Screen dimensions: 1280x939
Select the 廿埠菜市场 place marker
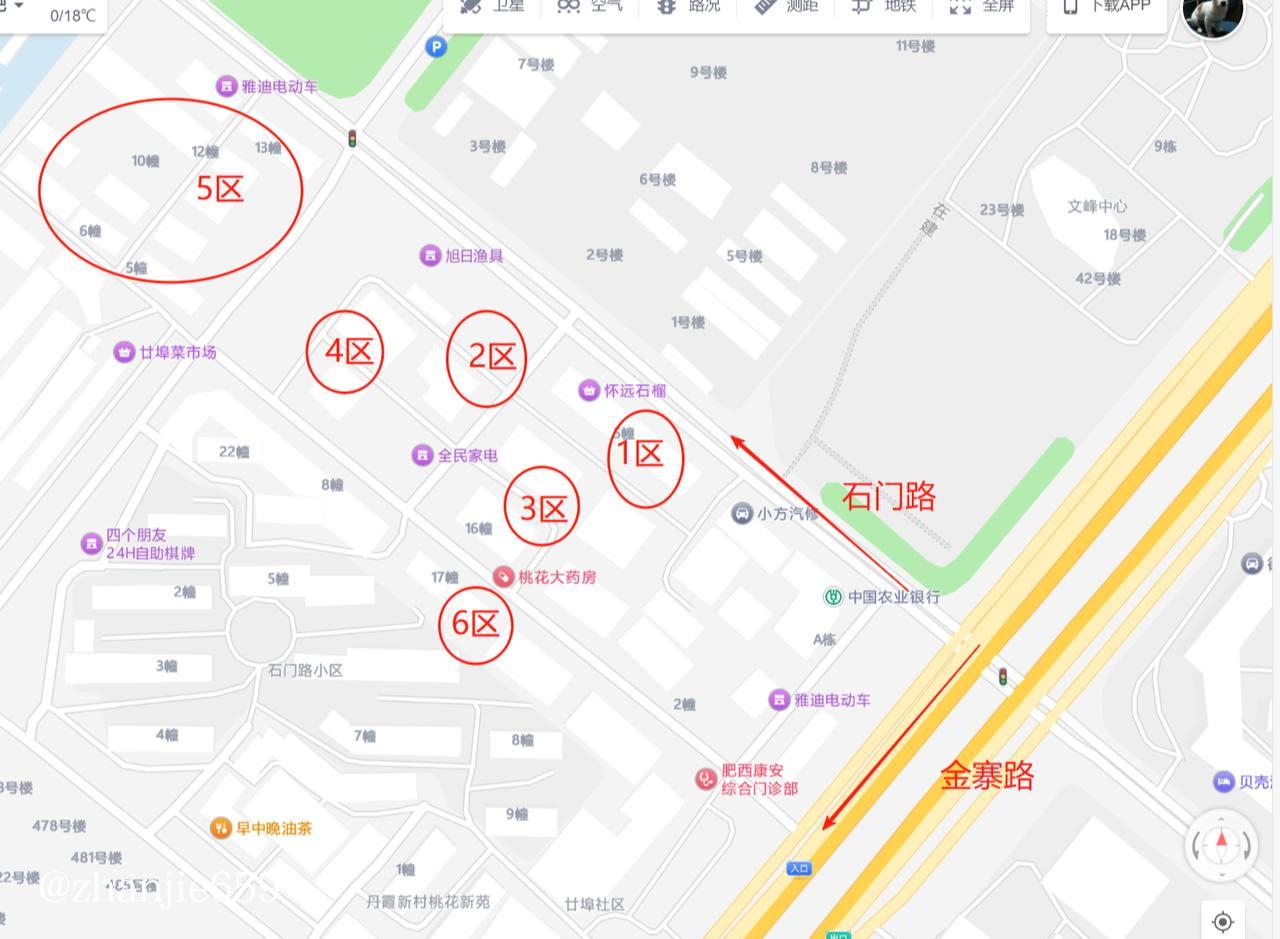(x=124, y=352)
